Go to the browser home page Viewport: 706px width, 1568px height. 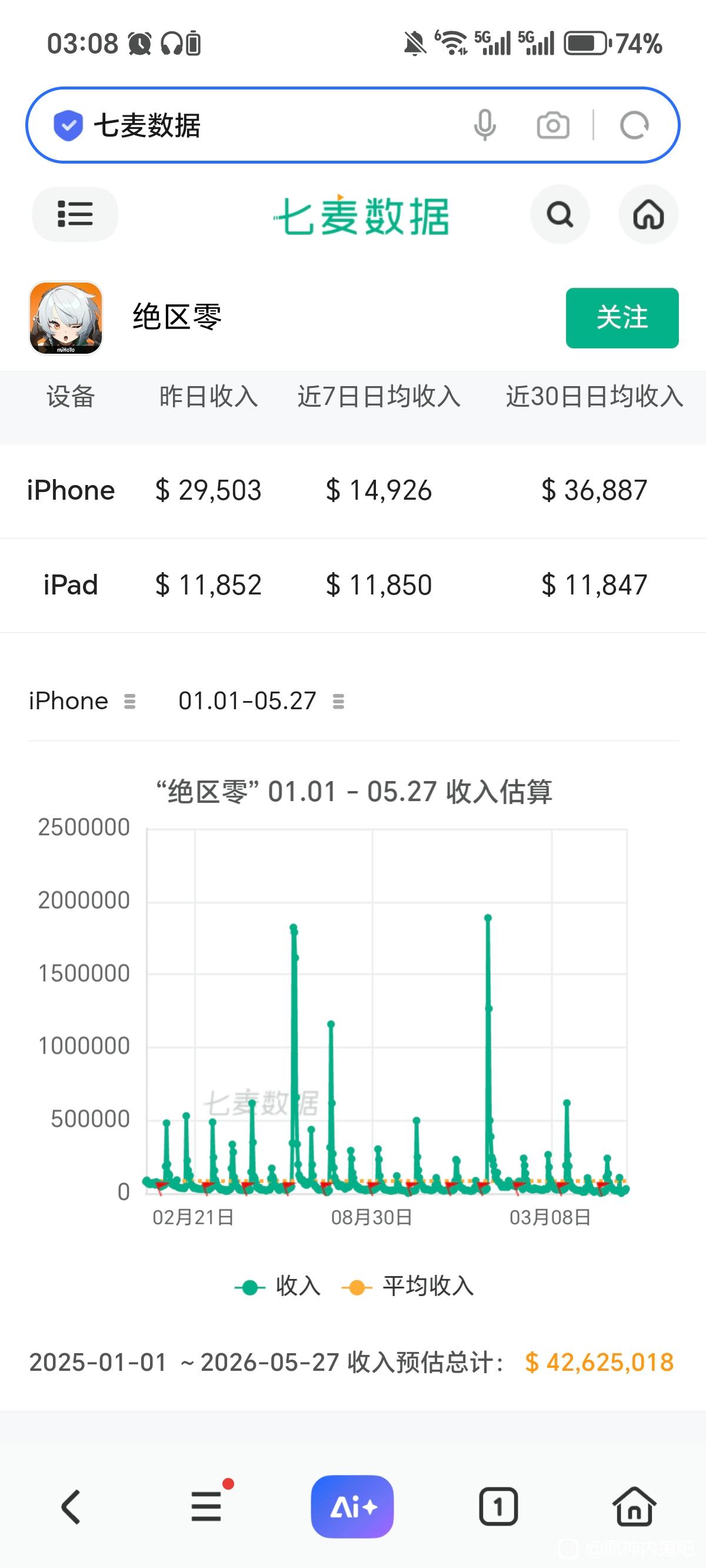tap(635, 1507)
